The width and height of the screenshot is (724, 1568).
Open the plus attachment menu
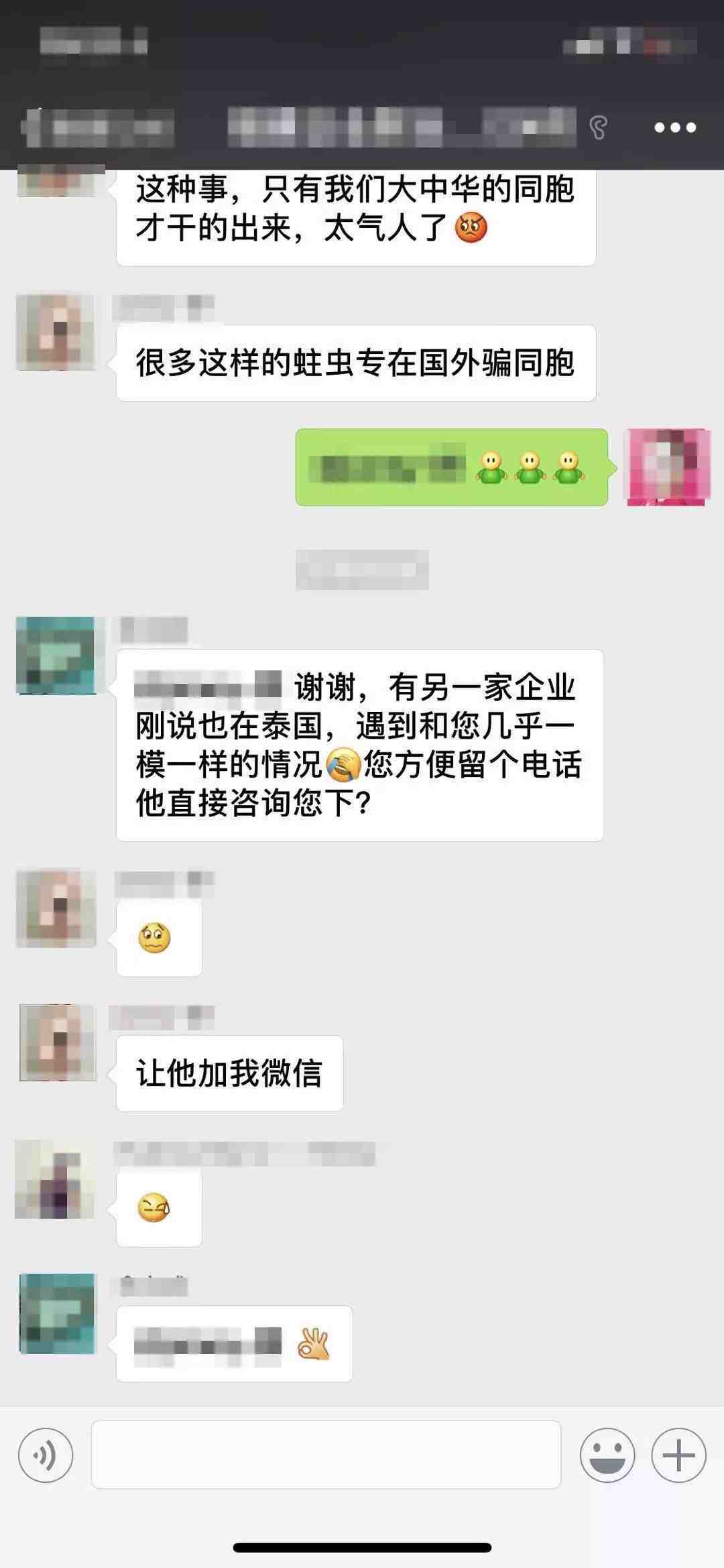tap(678, 1455)
